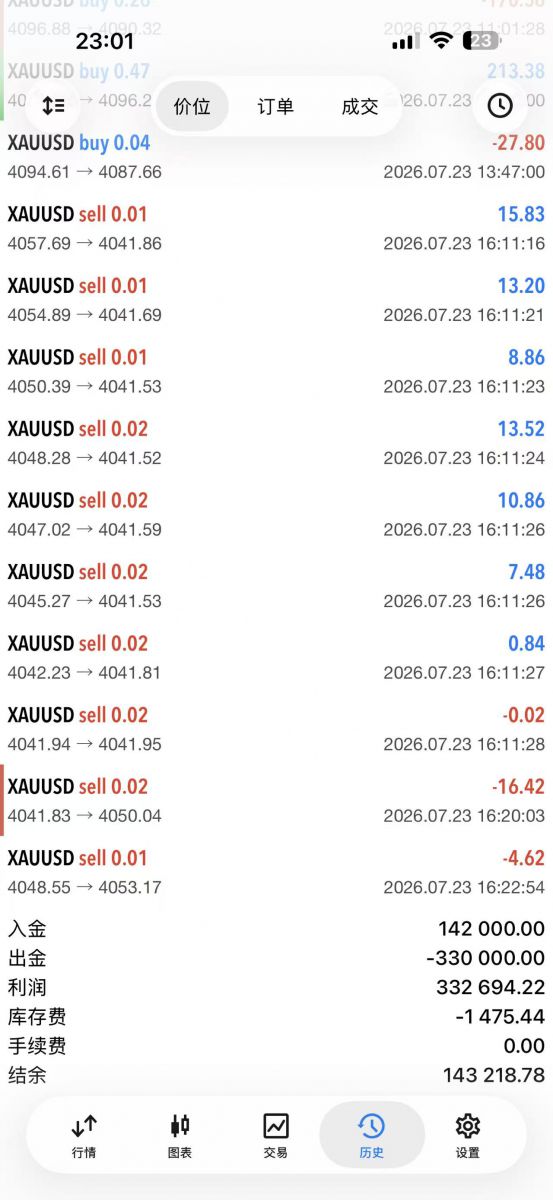Open the sell trade with profit 13.20
The width and height of the screenshot is (553, 1200).
[276, 300]
